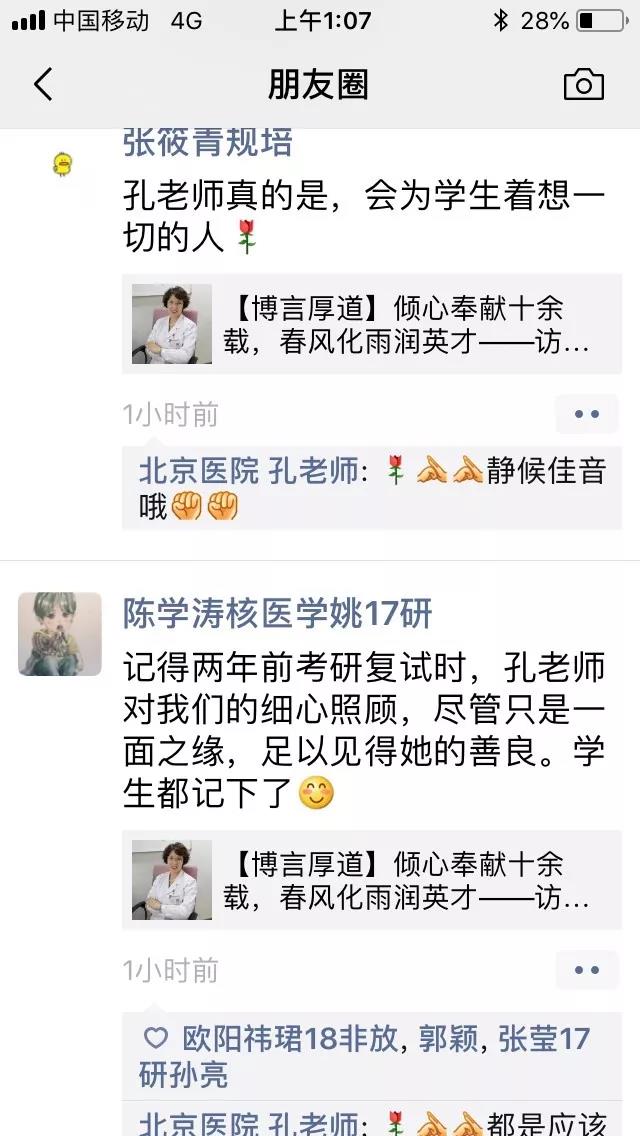
Task: Open the camera to post a moment
Action: coord(583,85)
